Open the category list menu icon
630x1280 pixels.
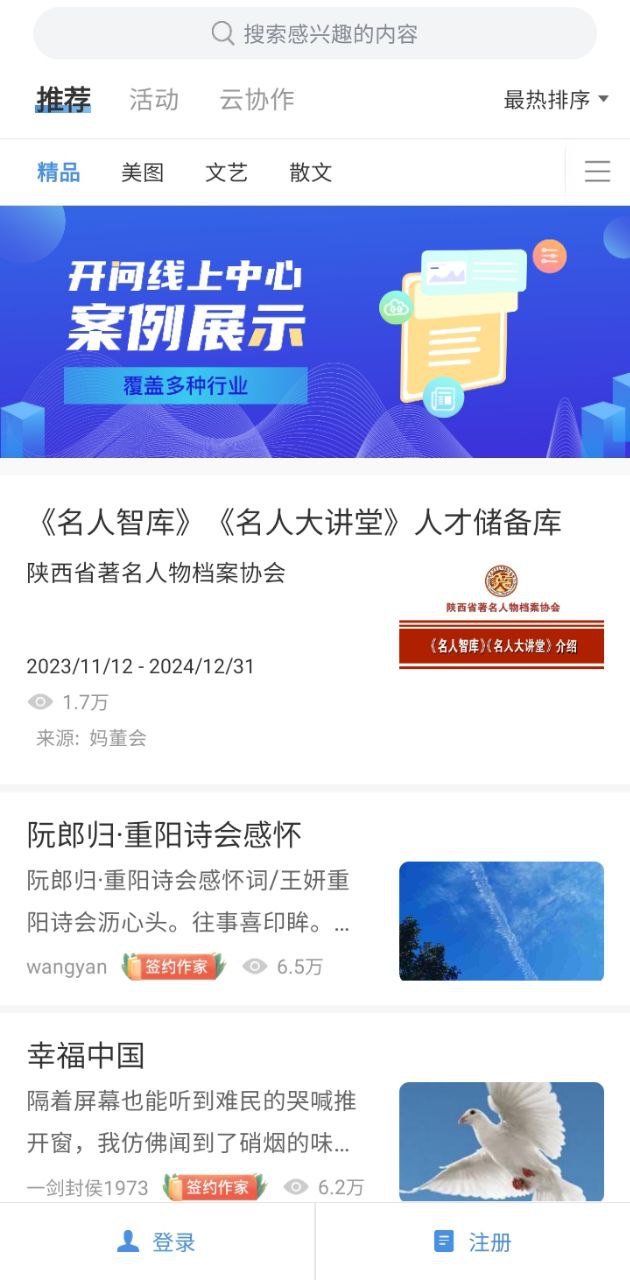coord(597,172)
